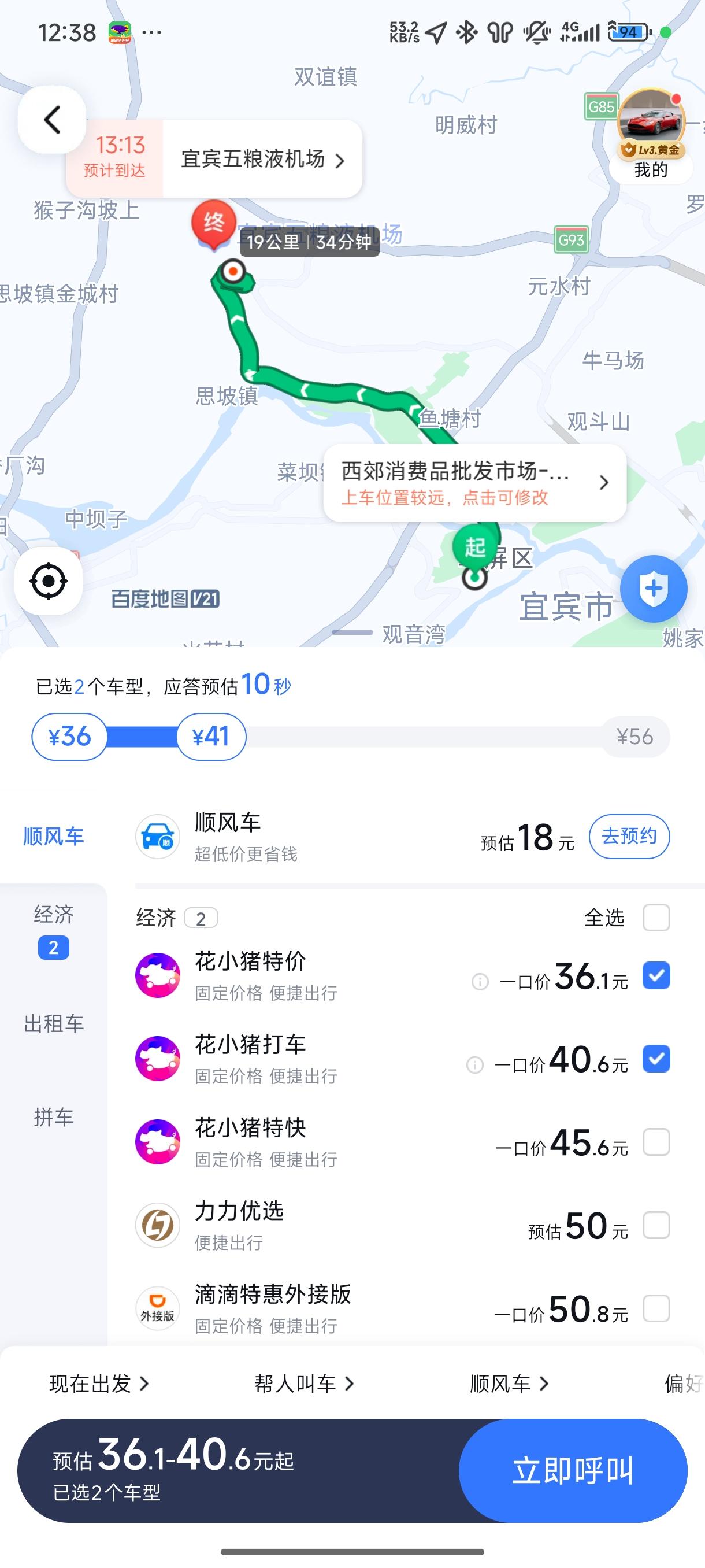
Task: Tap 去预约 for 顺风车
Action: click(x=629, y=835)
